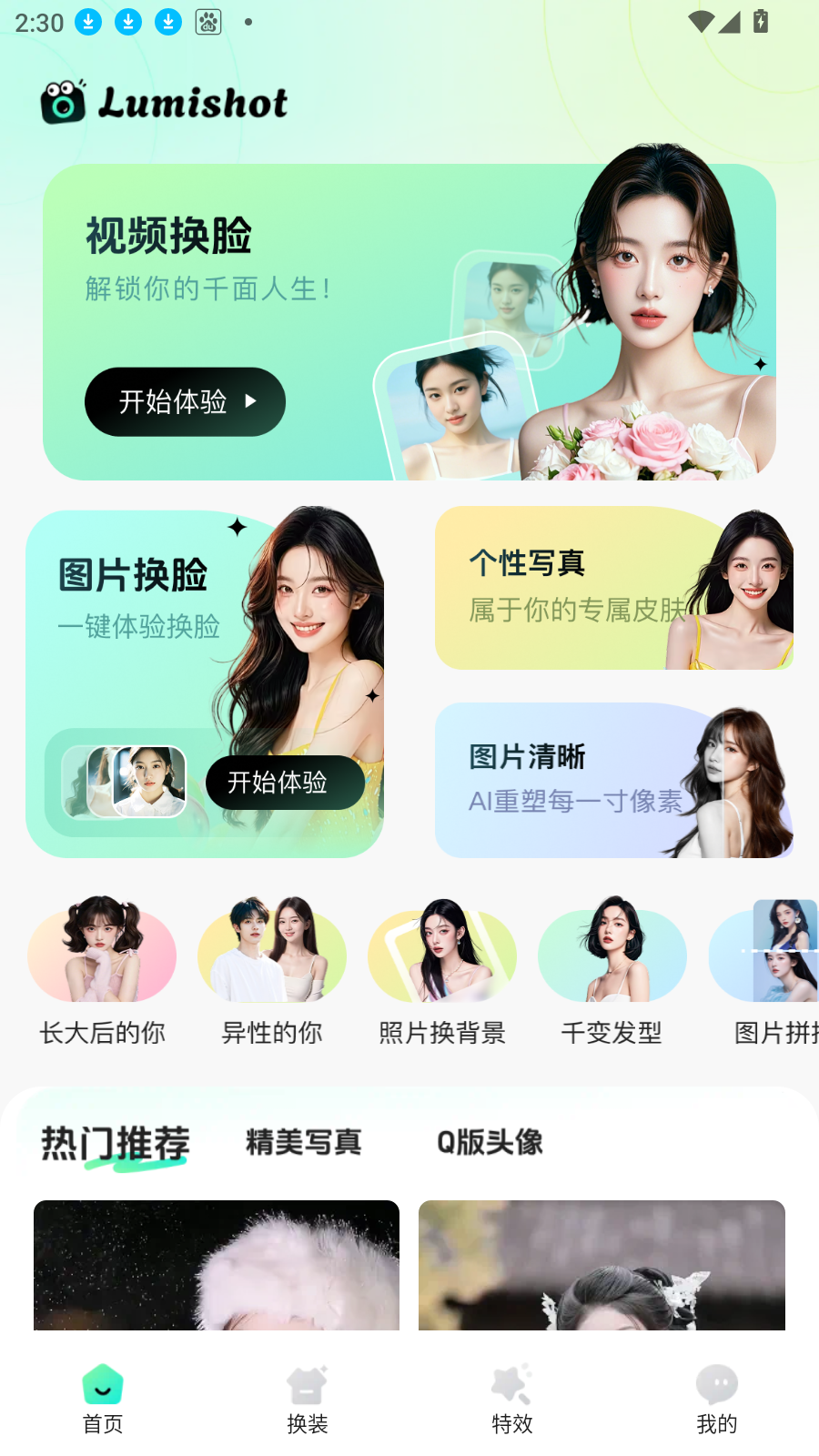Open the white fur hat template

tap(217, 1265)
